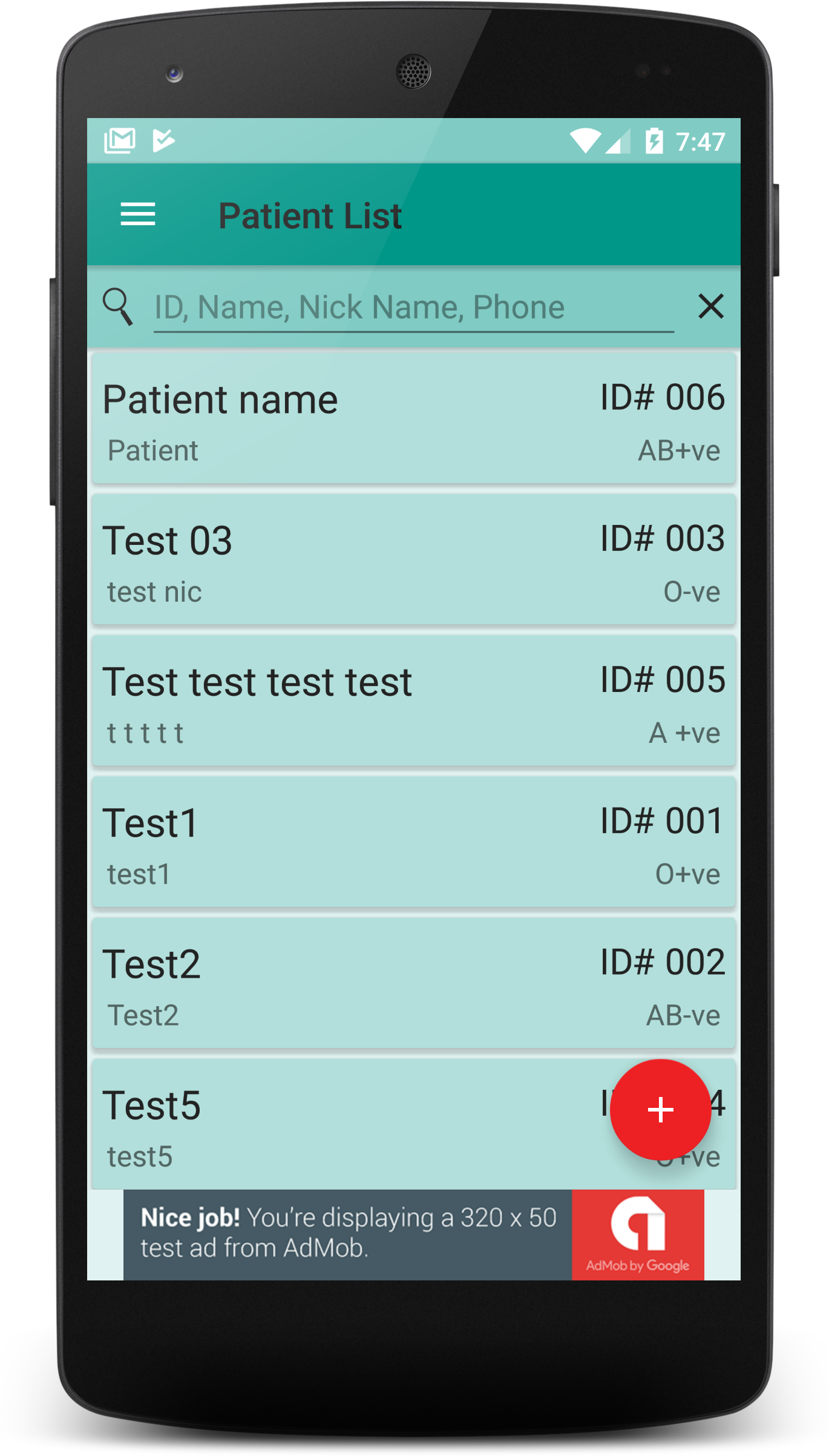This screenshot has width=829, height=1456.
Task: Tap the ID, Name, Nick Name, Phone search field
Action: (x=414, y=308)
